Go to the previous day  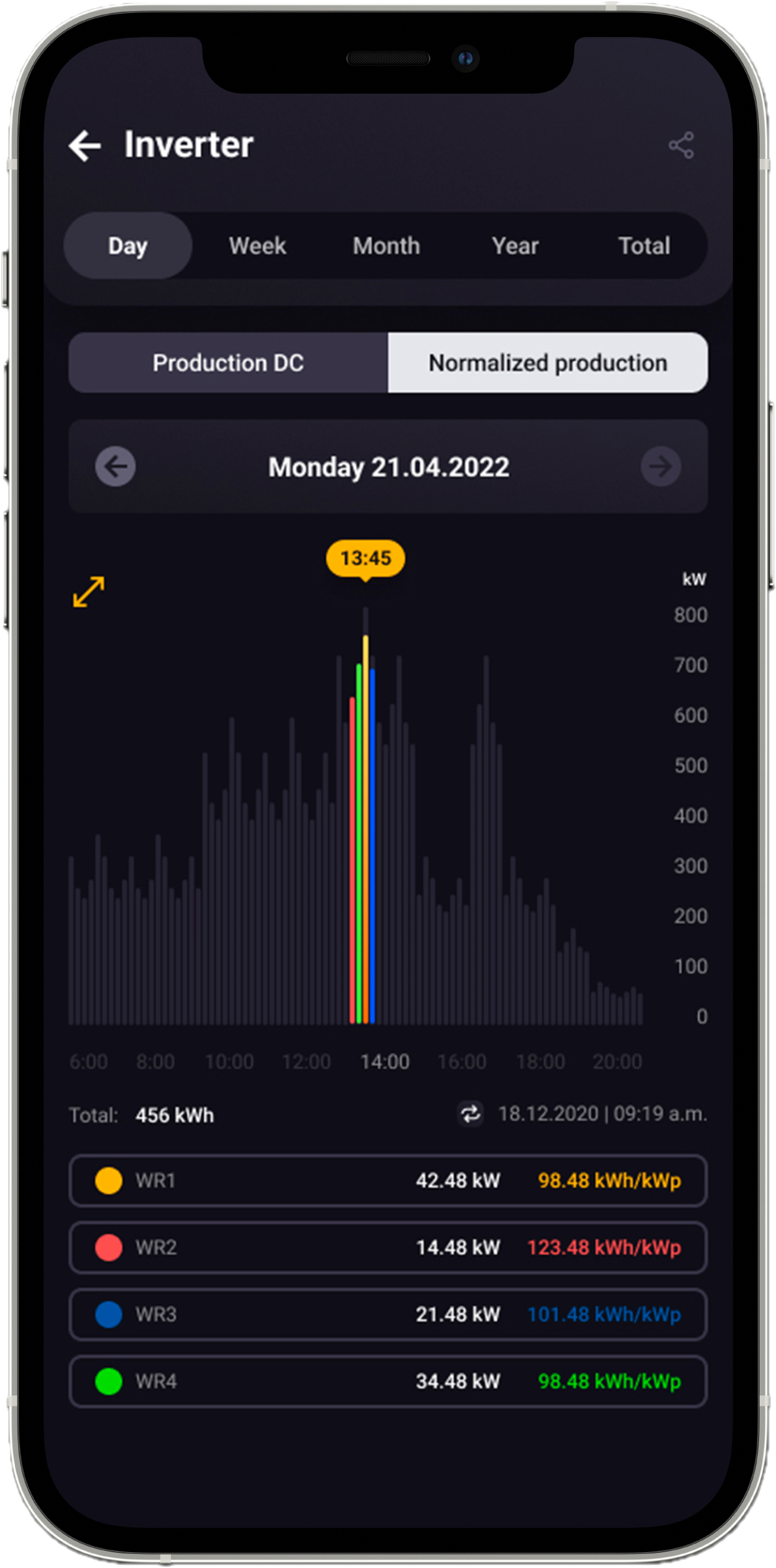point(115,467)
